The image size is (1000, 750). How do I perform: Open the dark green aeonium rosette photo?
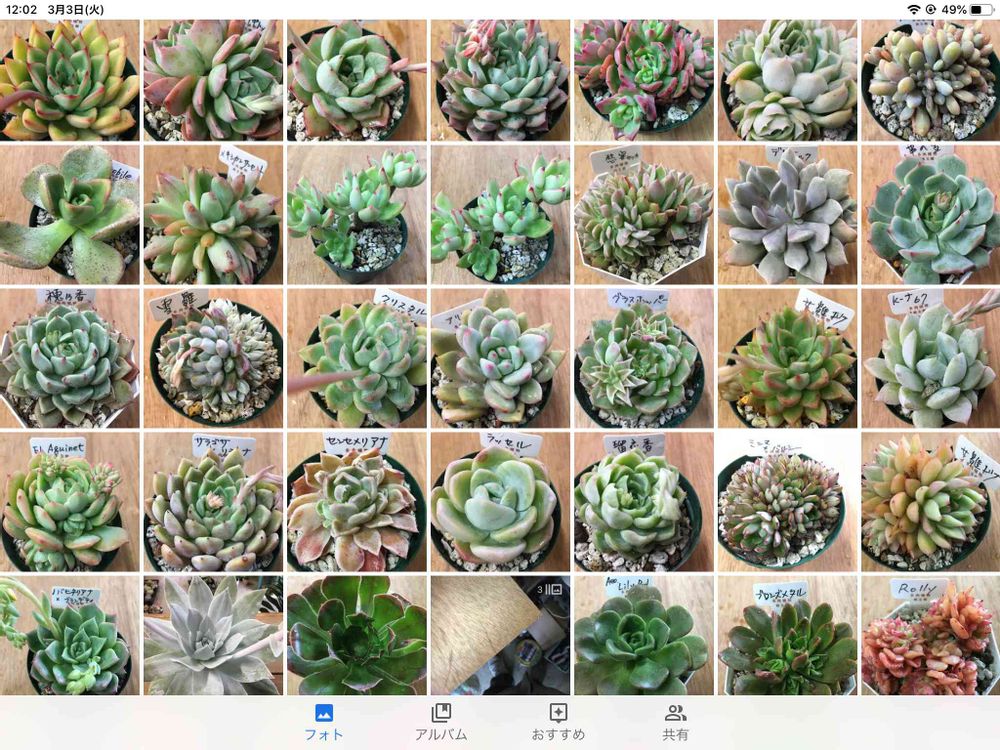point(357,636)
